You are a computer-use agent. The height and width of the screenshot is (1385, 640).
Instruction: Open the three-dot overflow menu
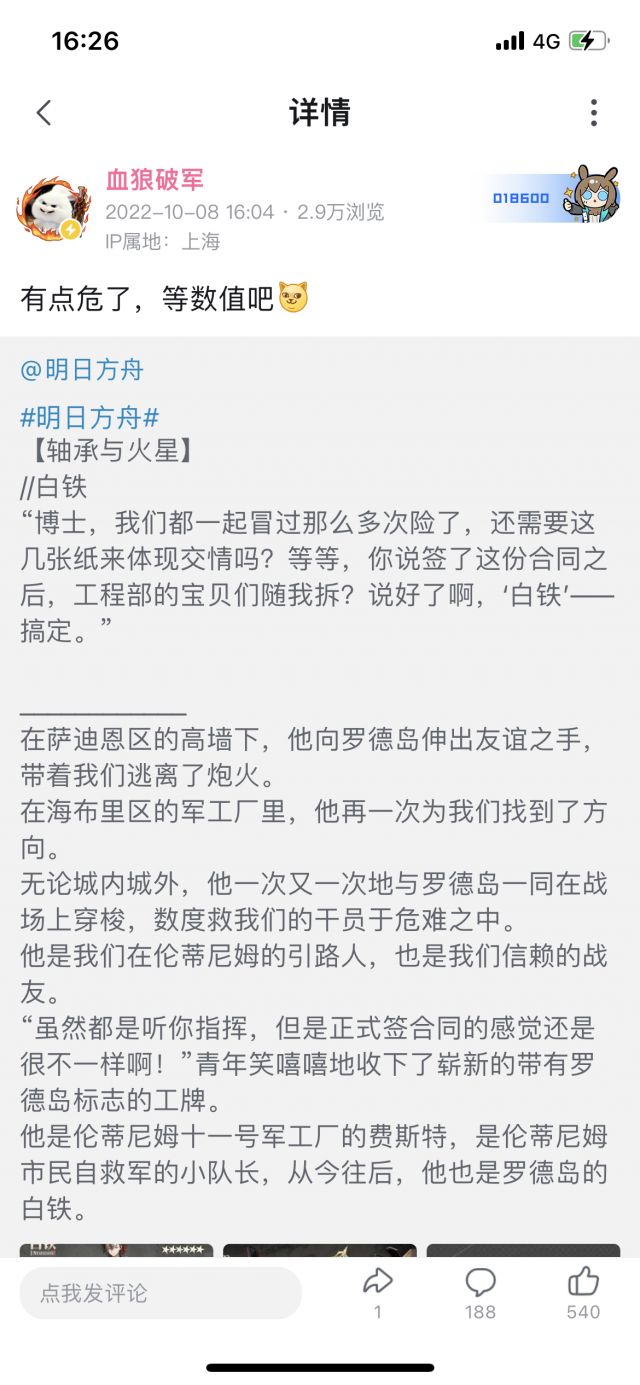pos(594,112)
